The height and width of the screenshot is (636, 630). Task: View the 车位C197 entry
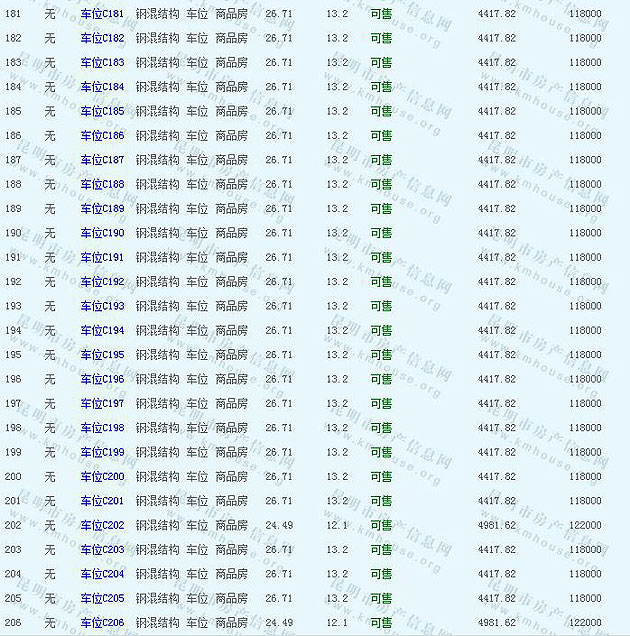(x=103, y=403)
